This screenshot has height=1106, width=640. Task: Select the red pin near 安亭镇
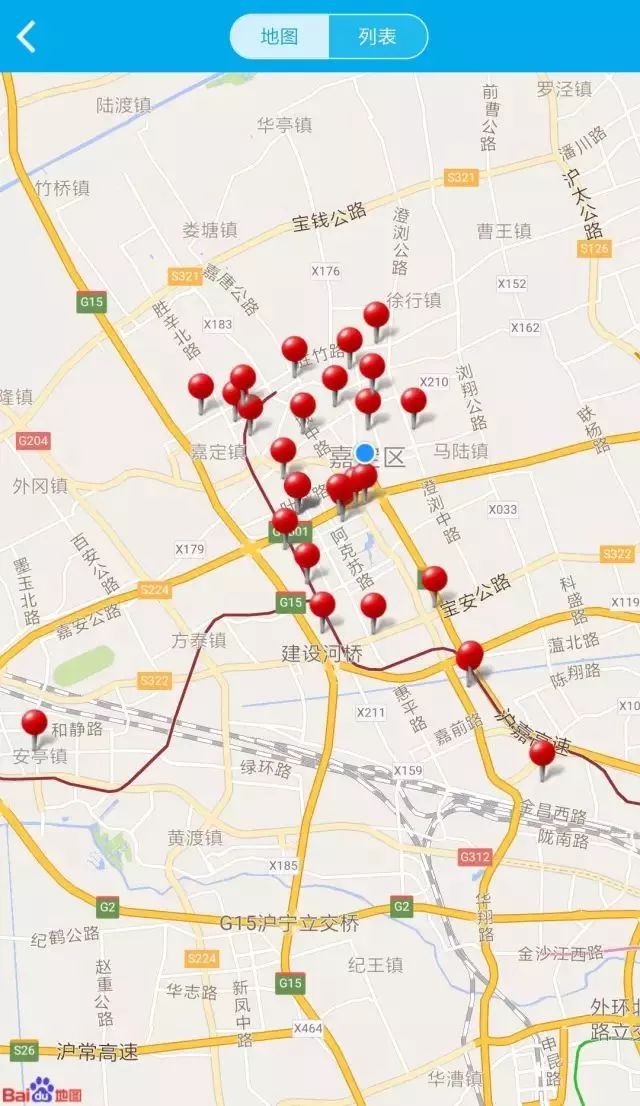click(35, 723)
